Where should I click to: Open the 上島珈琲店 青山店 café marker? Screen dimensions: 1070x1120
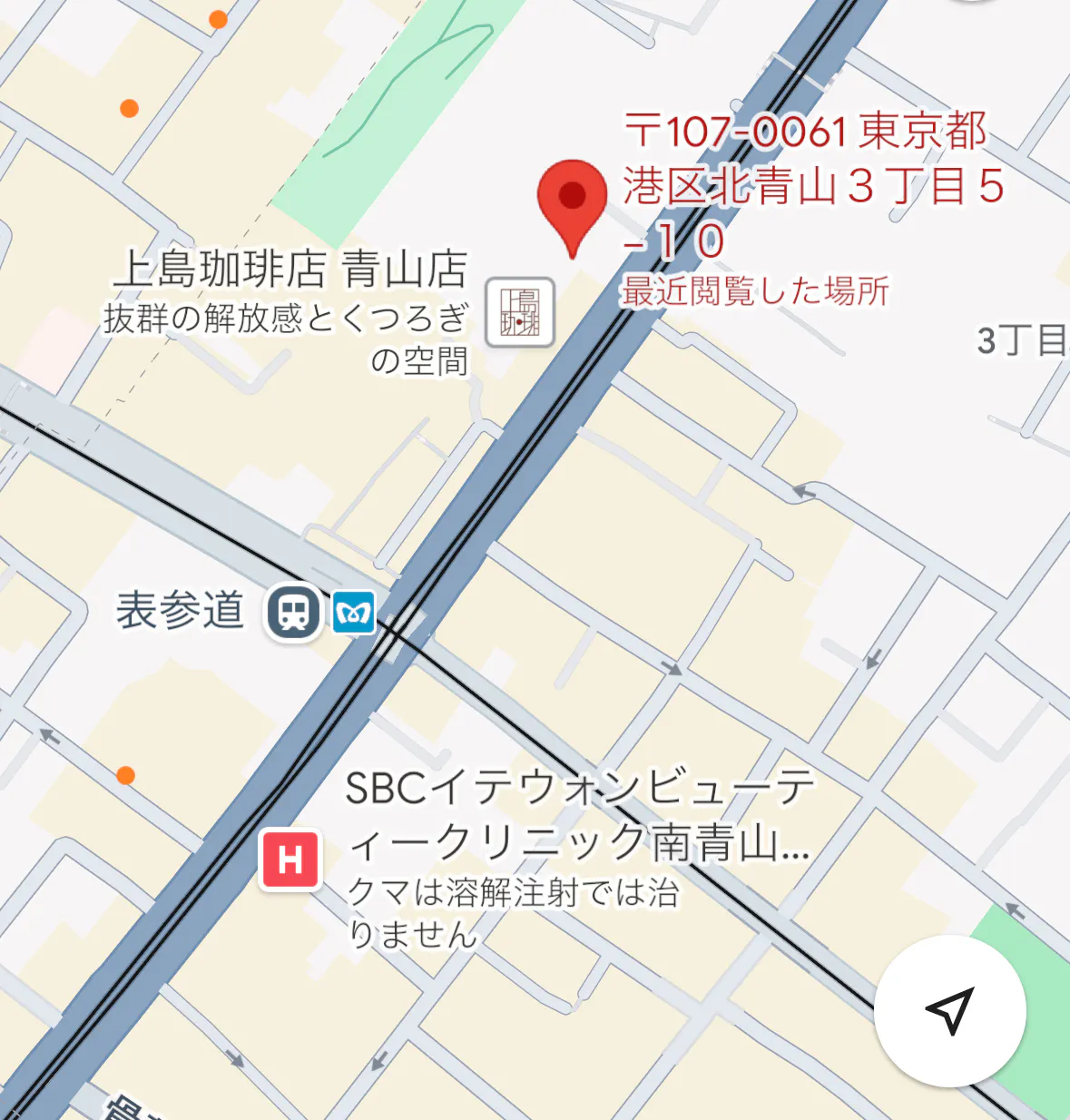tap(519, 313)
